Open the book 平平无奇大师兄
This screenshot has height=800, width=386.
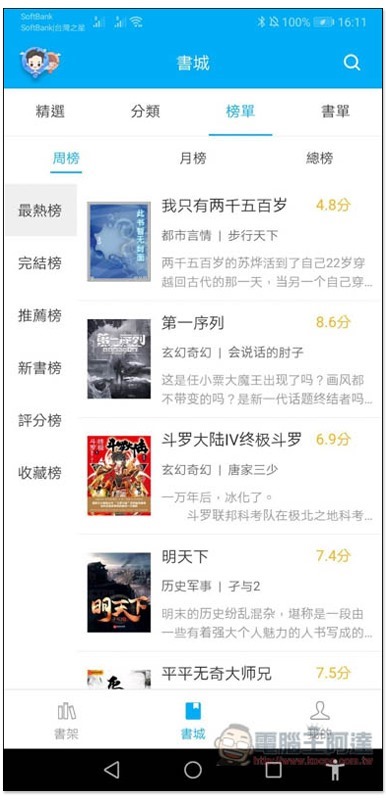point(230,671)
